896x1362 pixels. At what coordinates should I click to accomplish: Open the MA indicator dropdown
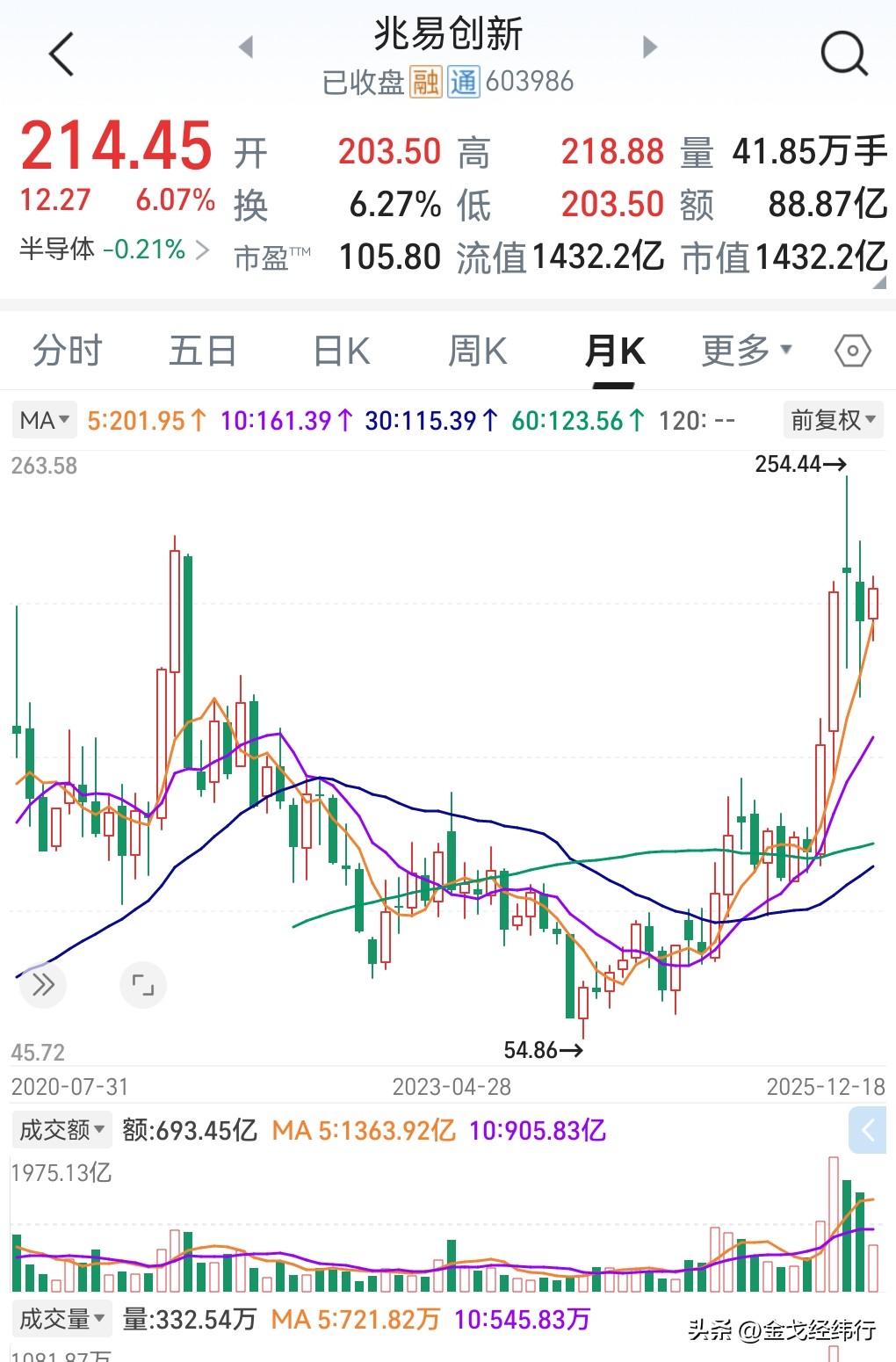click(x=44, y=420)
